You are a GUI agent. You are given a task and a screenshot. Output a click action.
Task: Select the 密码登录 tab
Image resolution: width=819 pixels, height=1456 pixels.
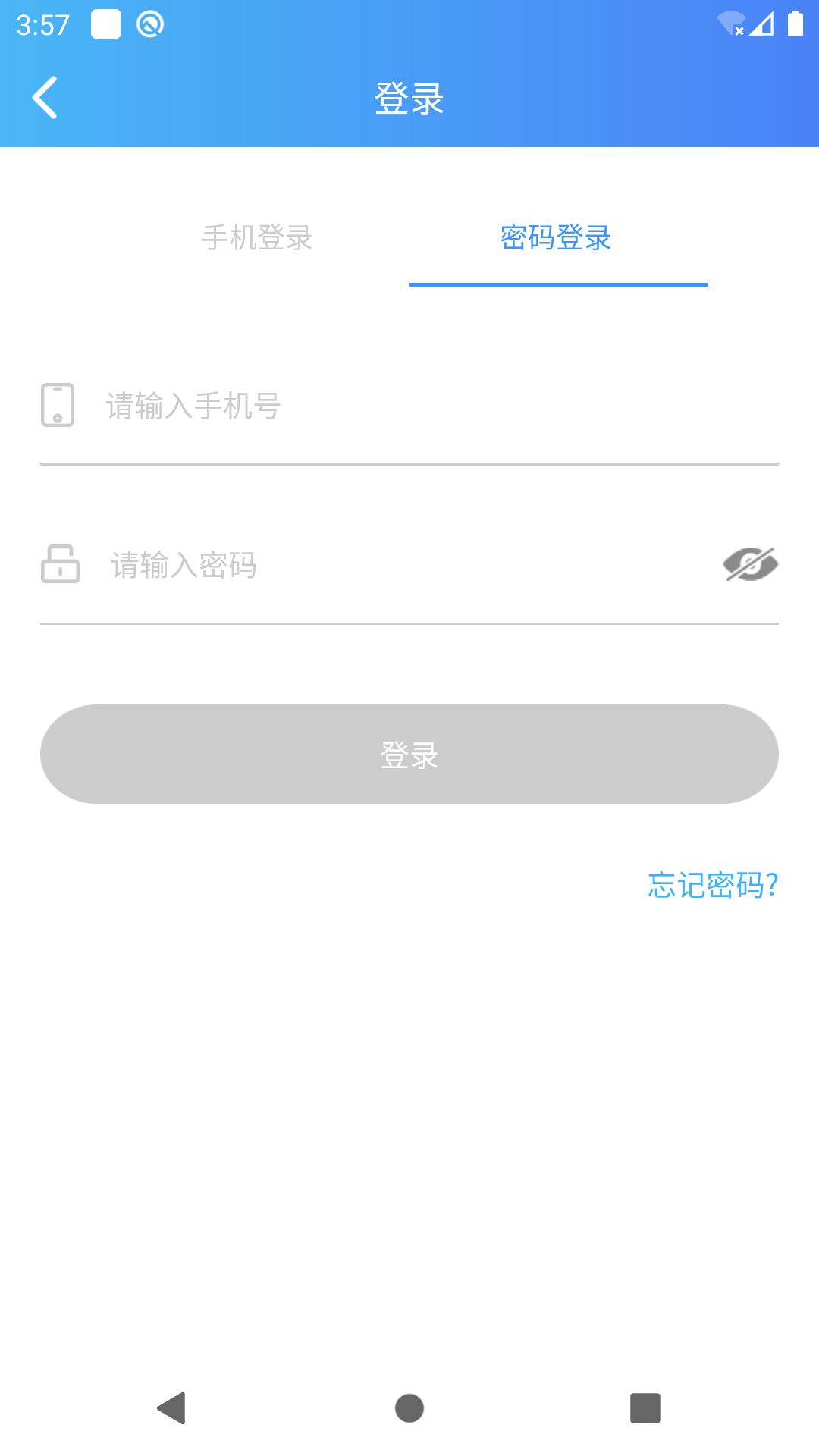point(557,238)
